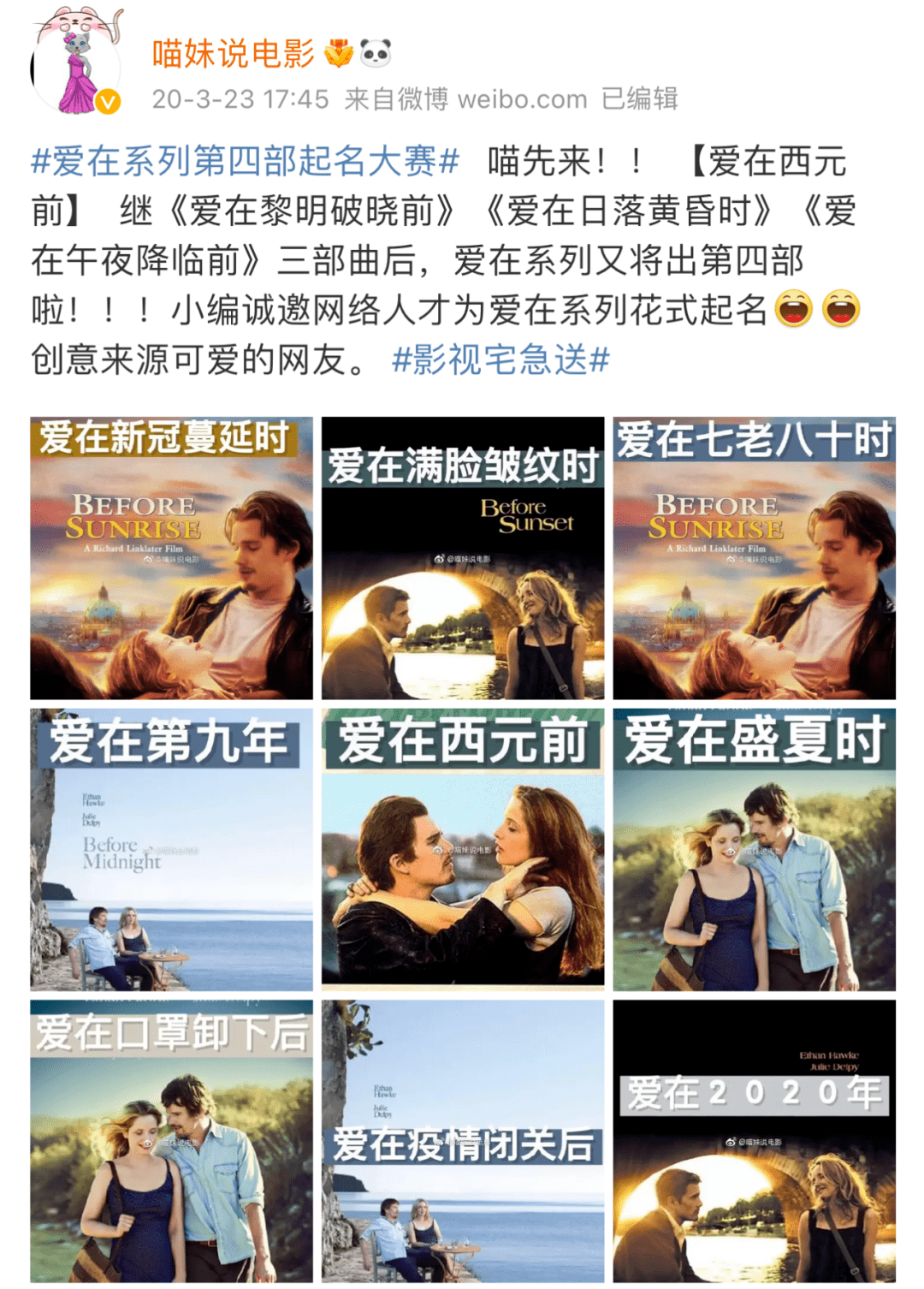View image titled 爱在盛夏时

tap(754, 849)
